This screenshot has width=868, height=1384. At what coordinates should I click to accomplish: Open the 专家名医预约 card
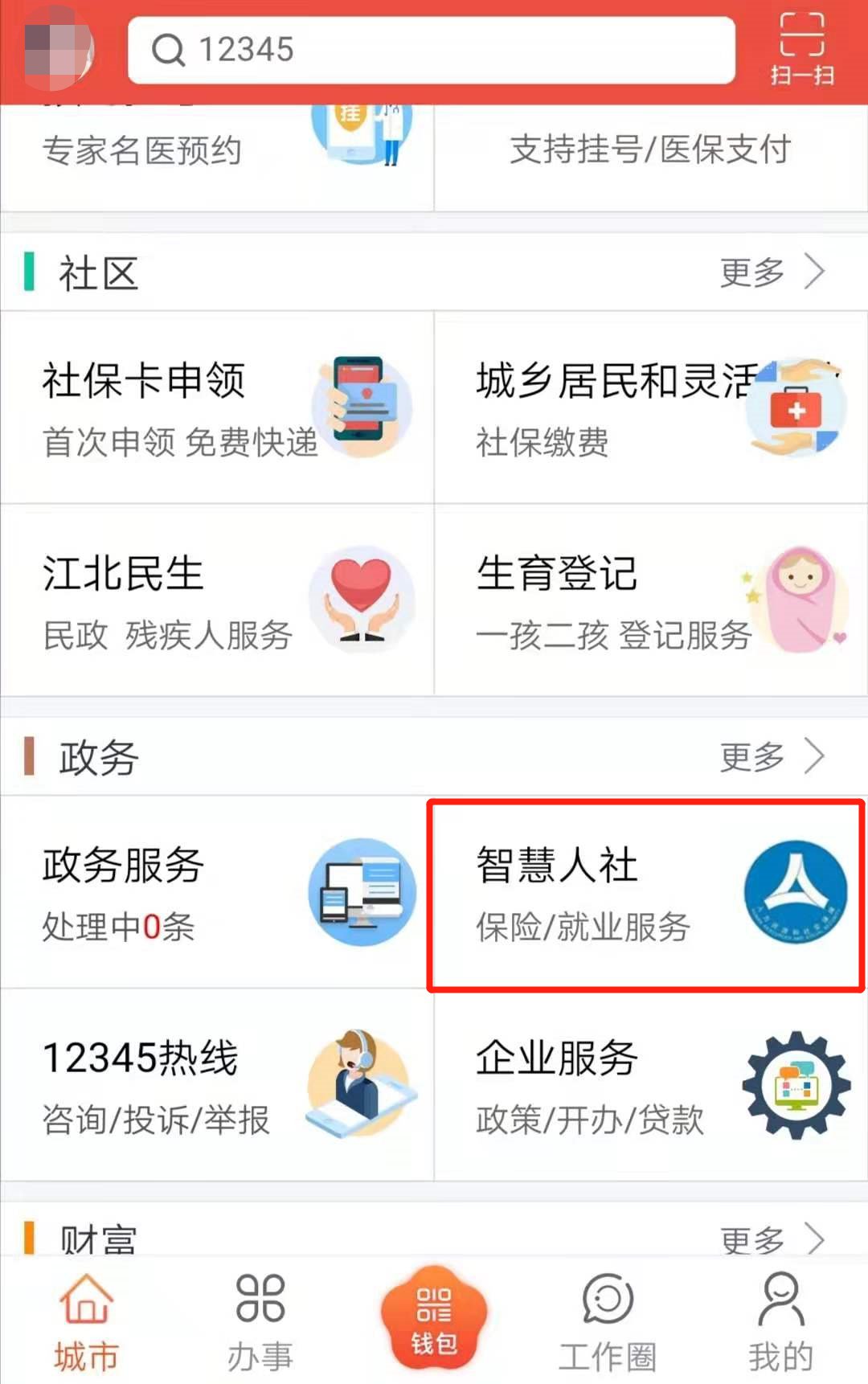(x=217, y=157)
